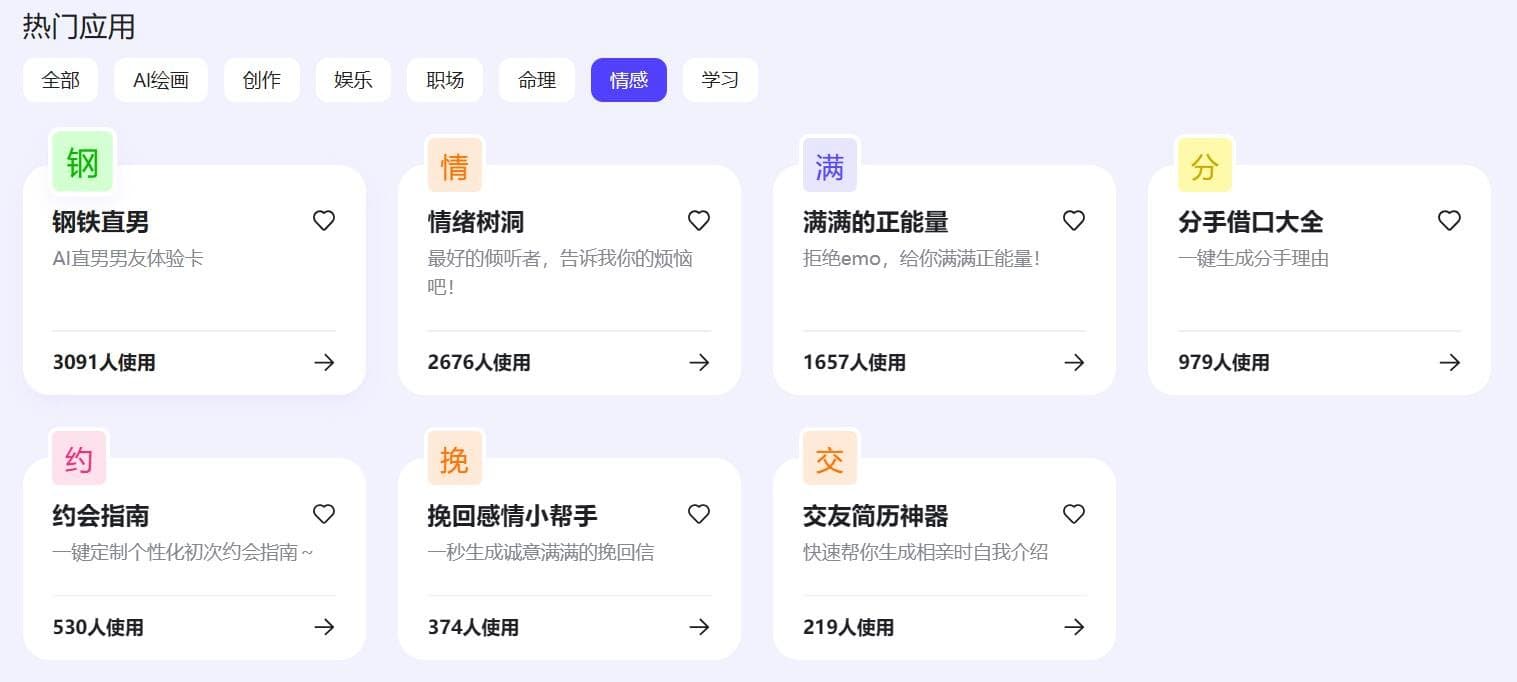The height and width of the screenshot is (682, 1517).
Task: Favorite the 交友简历神器 app
Action: tap(1074, 514)
